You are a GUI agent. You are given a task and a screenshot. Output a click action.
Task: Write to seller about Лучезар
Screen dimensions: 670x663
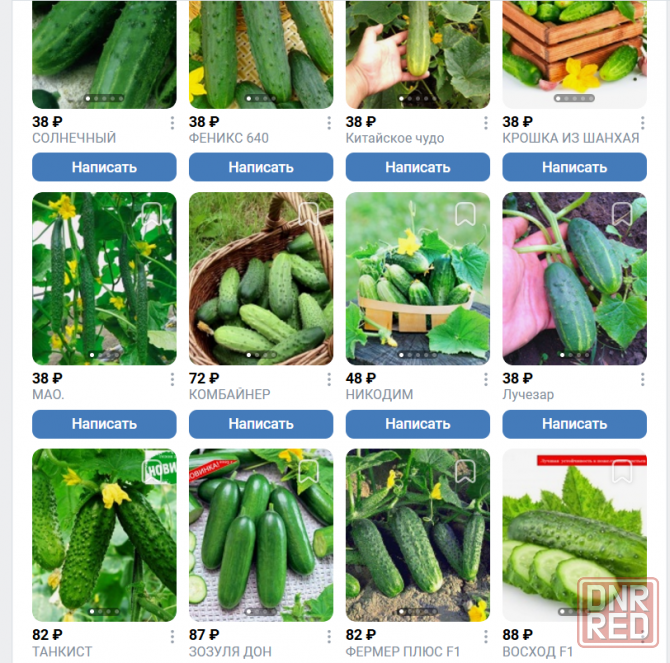coord(574,423)
